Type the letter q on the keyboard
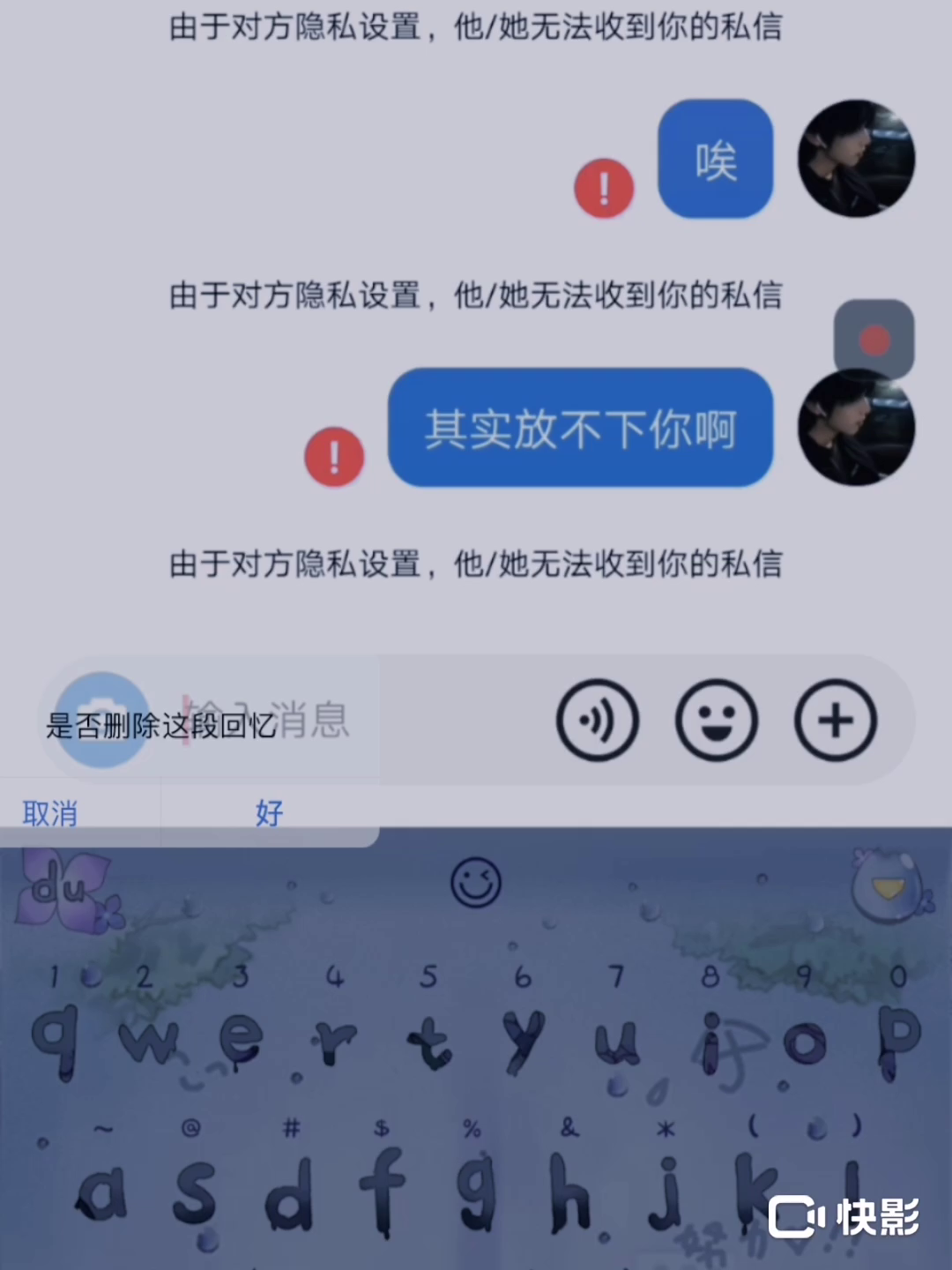The image size is (952, 1270). [x=56, y=1041]
